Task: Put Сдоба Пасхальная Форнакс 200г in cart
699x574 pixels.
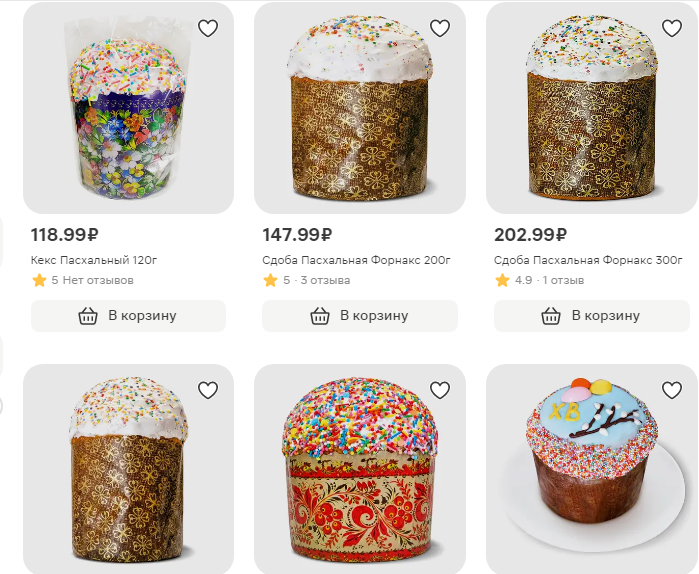Action: coord(360,316)
